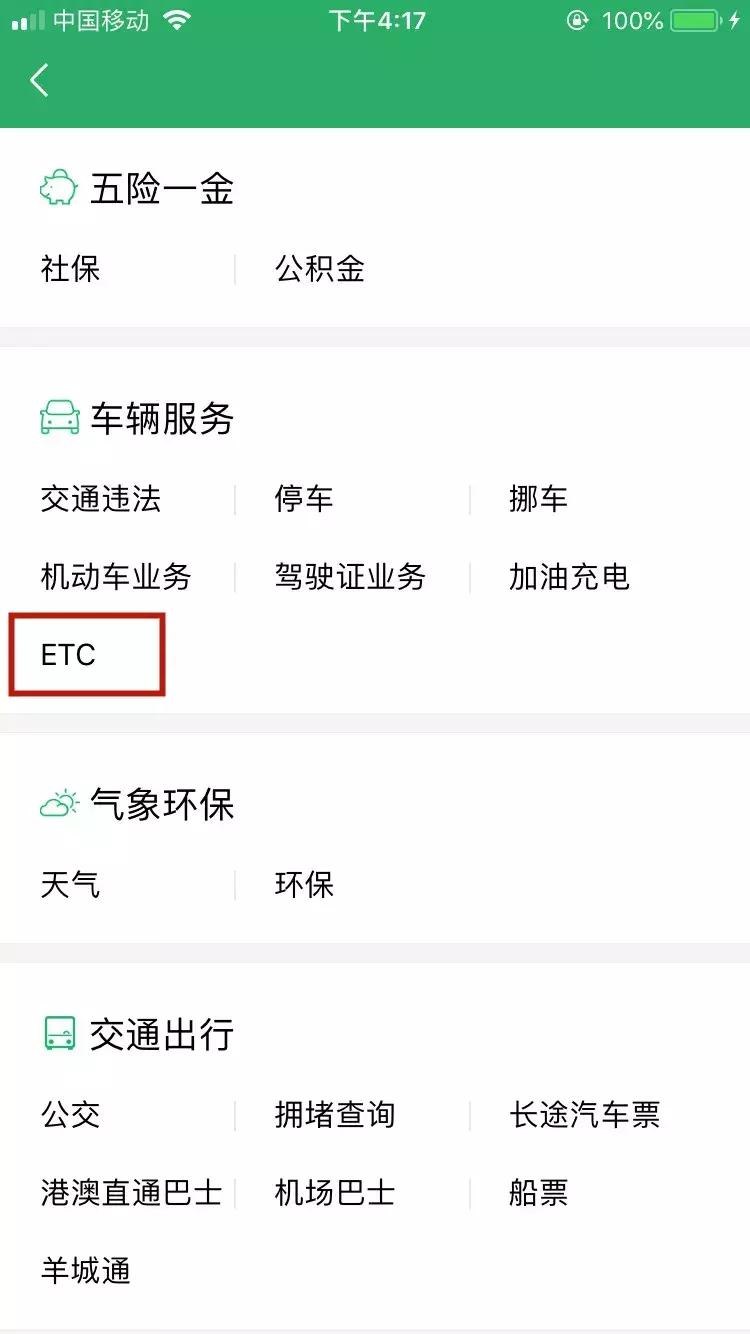Open 交通违法 query service
The image size is (750, 1334).
(100, 499)
